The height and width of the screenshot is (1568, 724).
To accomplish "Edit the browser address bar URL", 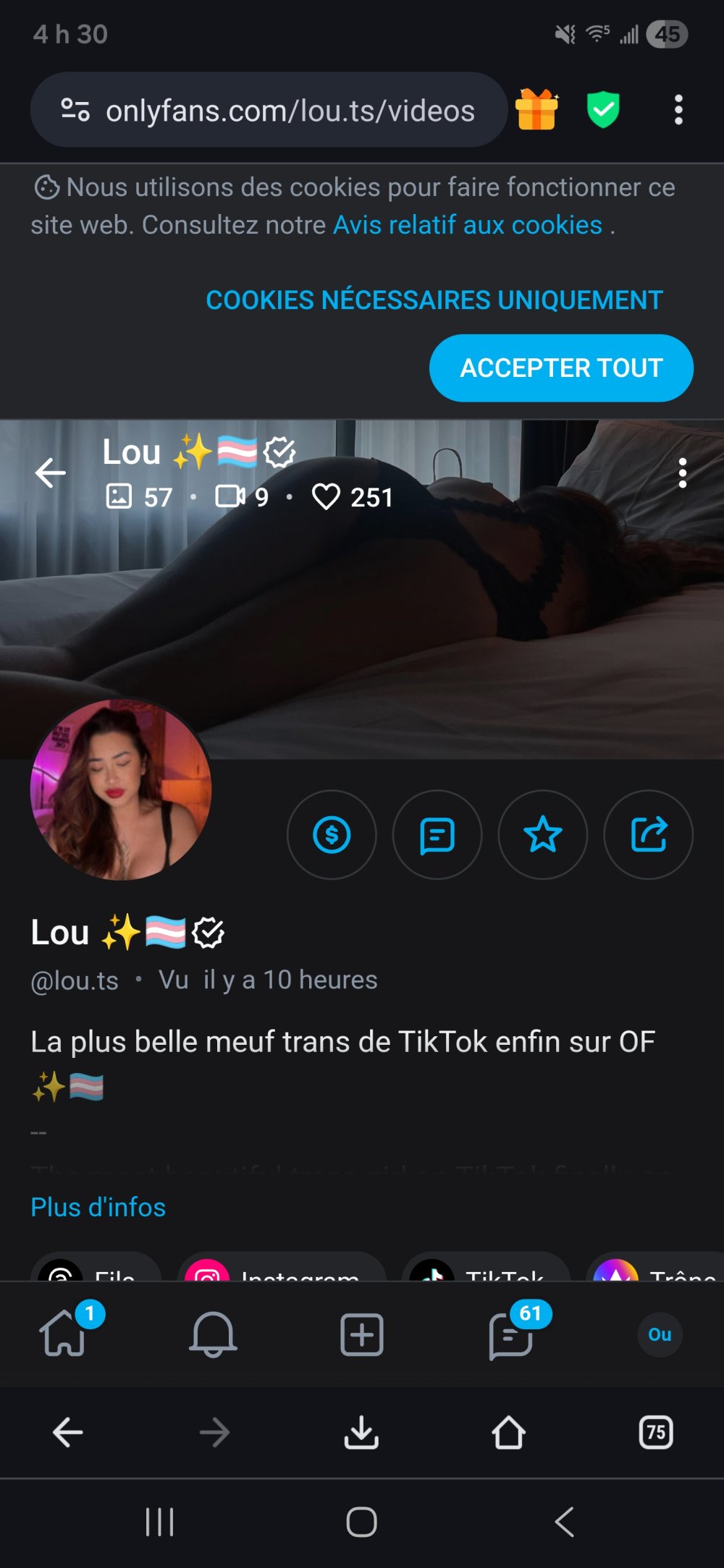I will tap(290, 111).
